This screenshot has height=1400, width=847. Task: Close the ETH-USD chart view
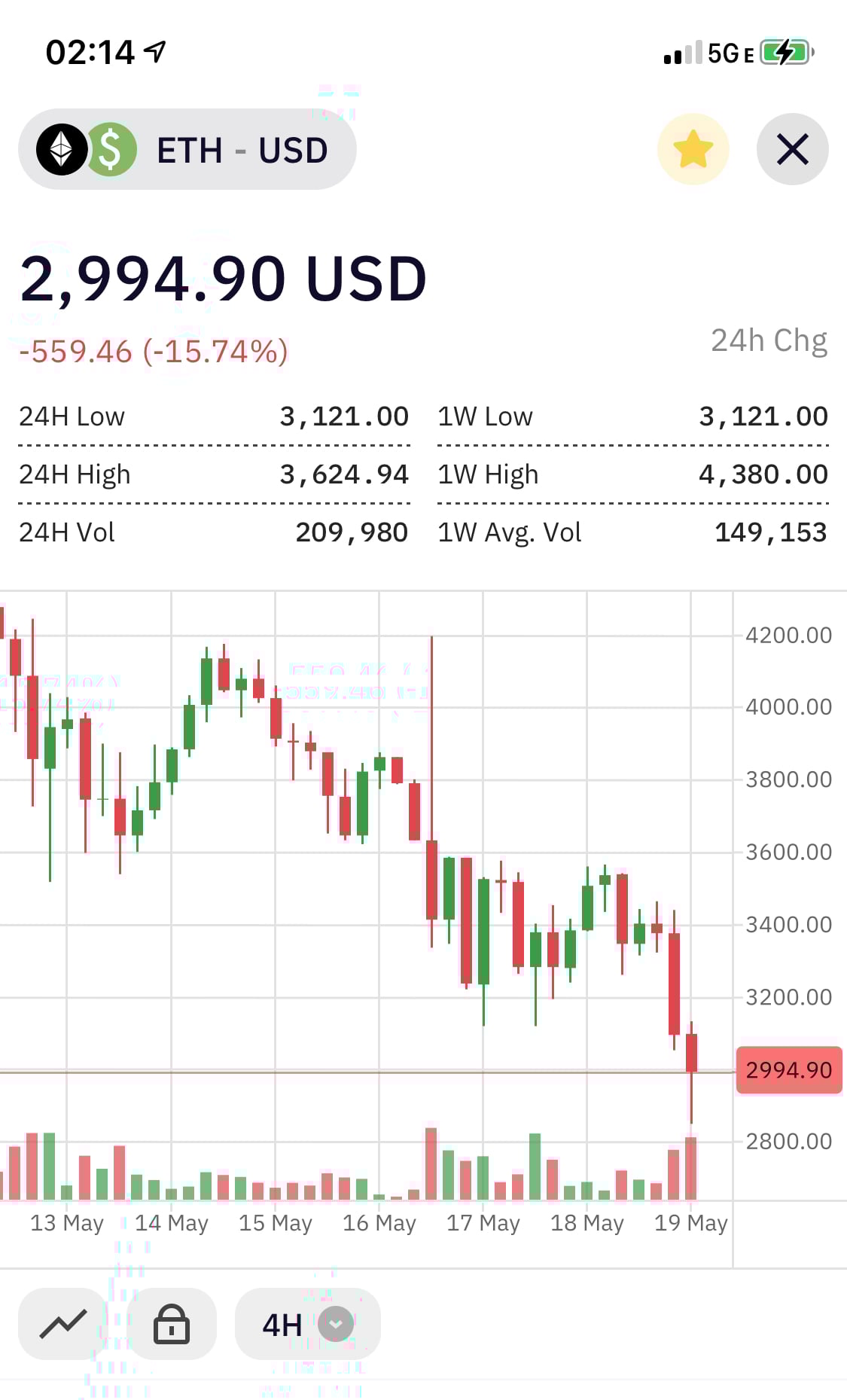[792, 149]
